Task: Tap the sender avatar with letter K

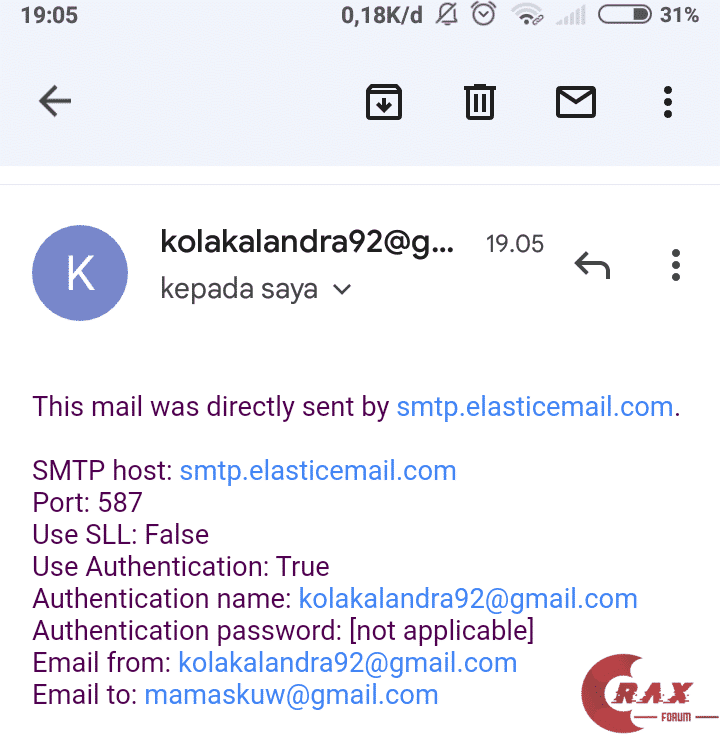Action: click(x=80, y=273)
